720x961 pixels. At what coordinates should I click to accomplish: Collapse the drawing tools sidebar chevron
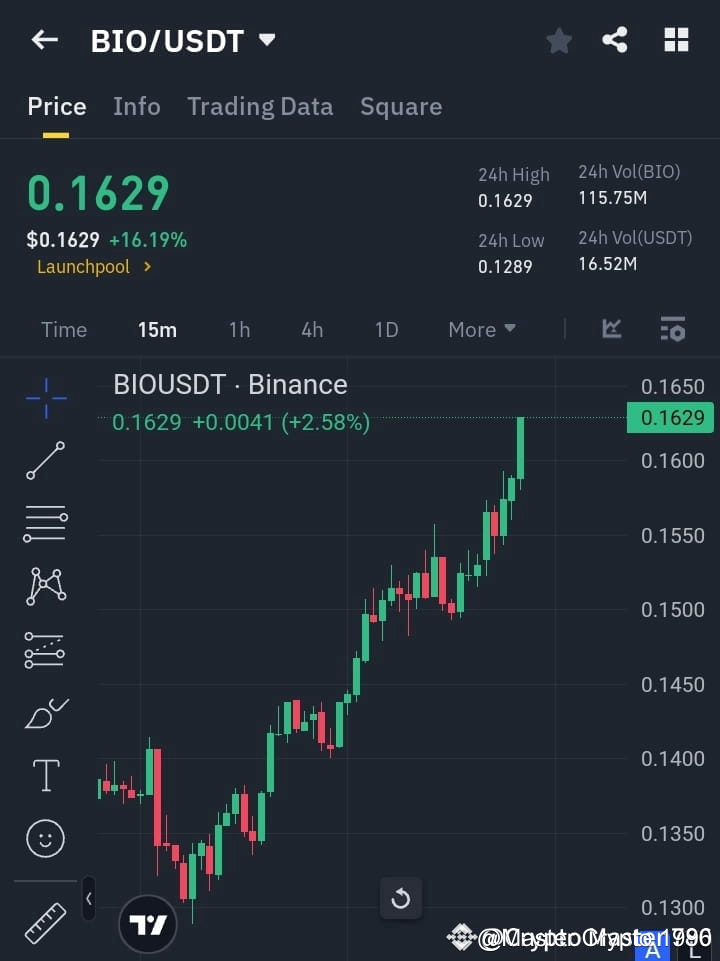coord(88,899)
